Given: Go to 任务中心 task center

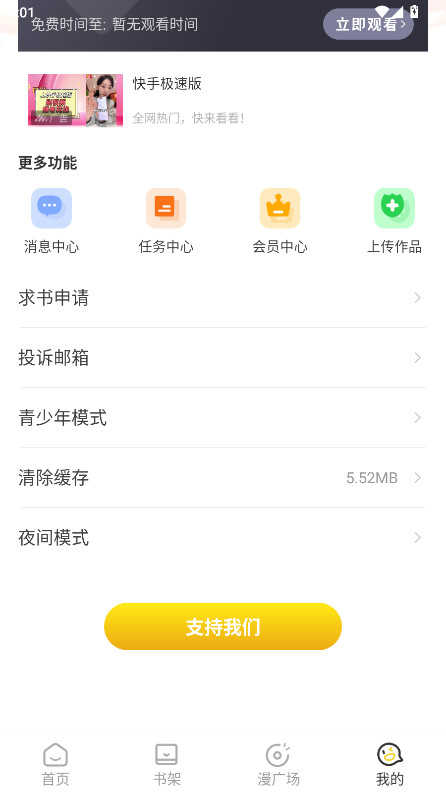Looking at the screenshot, I should pyautogui.click(x=166, y=221).
